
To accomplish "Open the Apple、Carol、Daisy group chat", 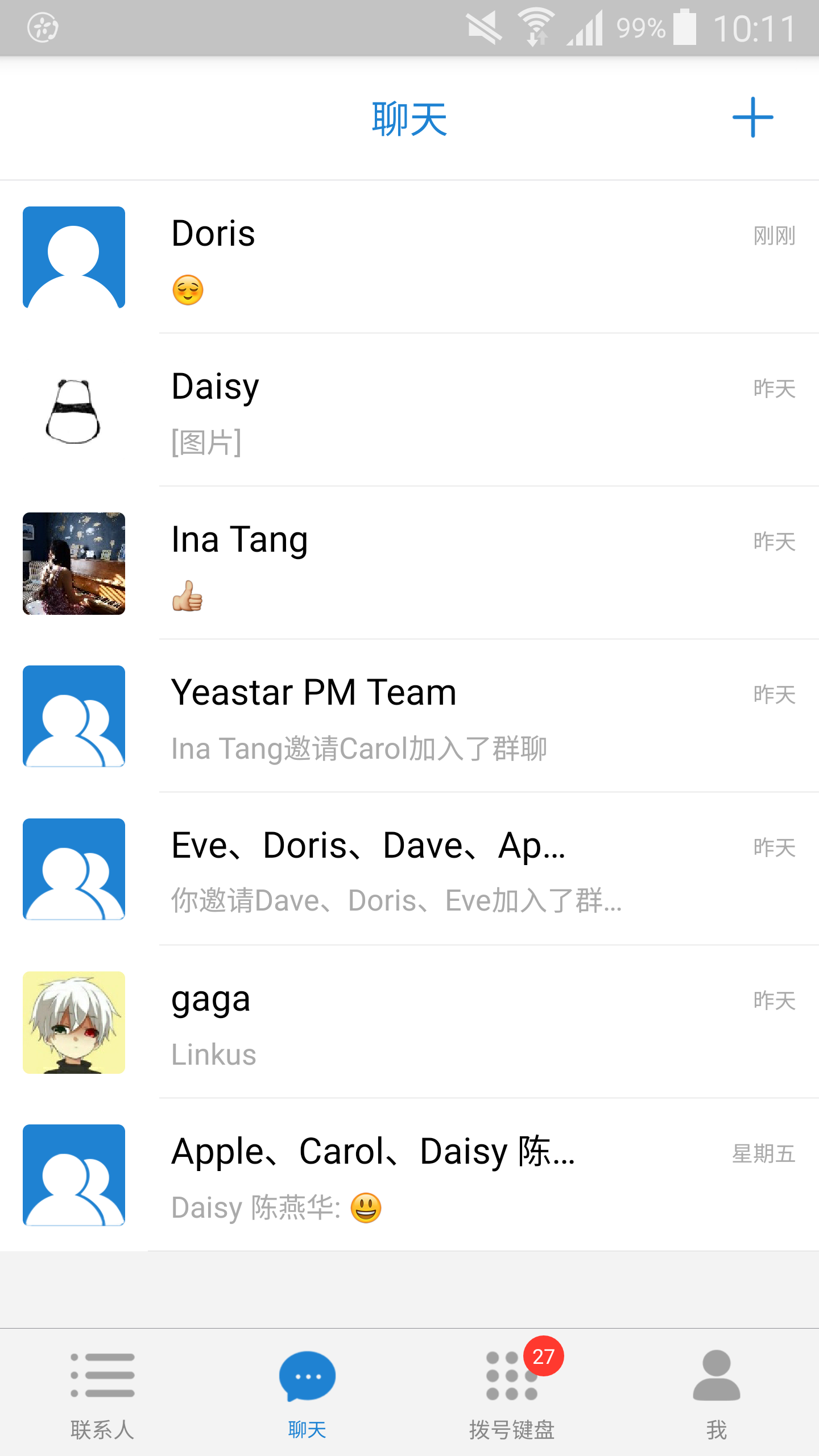I will pos(409,1175).
